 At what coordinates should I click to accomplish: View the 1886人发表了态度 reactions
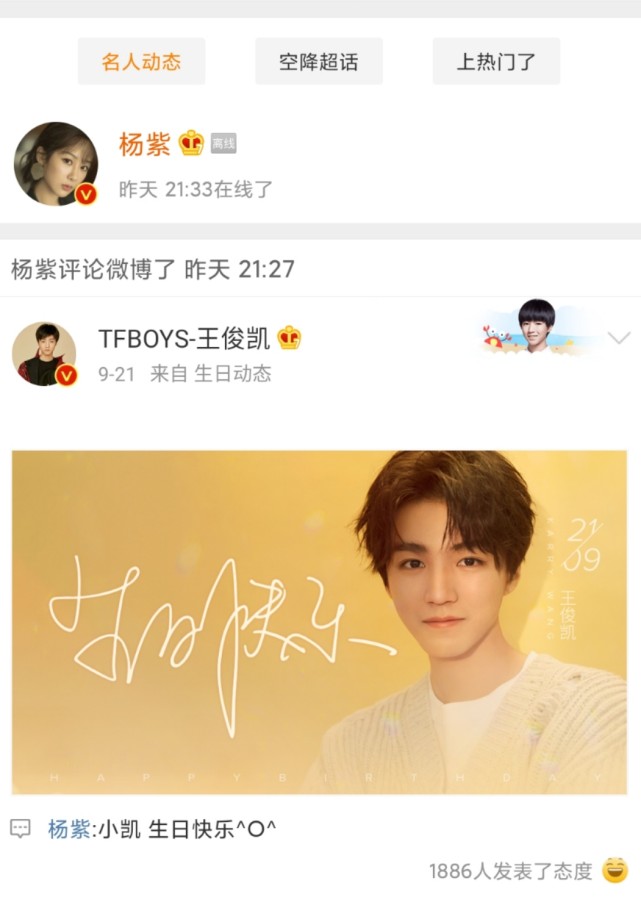(510, 871)
